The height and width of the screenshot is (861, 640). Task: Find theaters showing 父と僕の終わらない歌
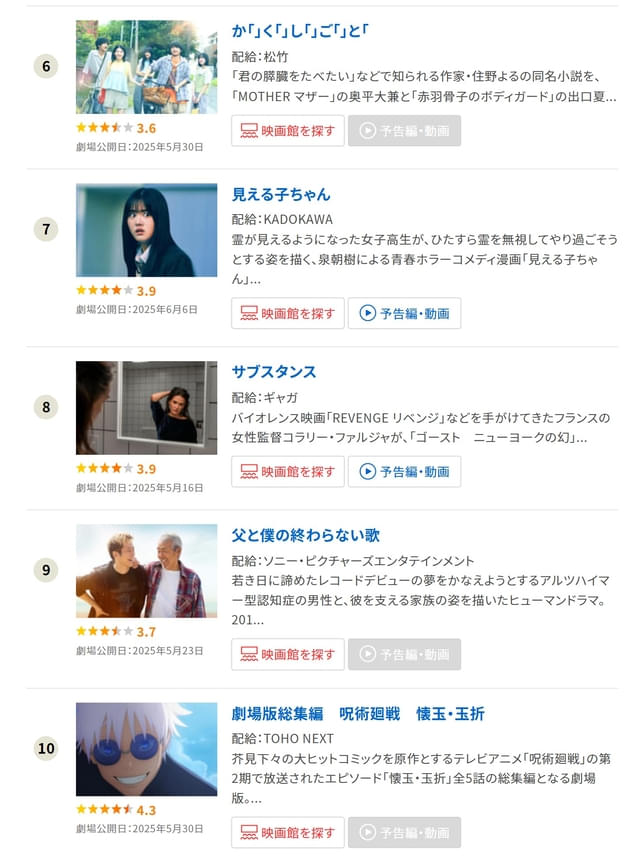[x=288, y=654]
